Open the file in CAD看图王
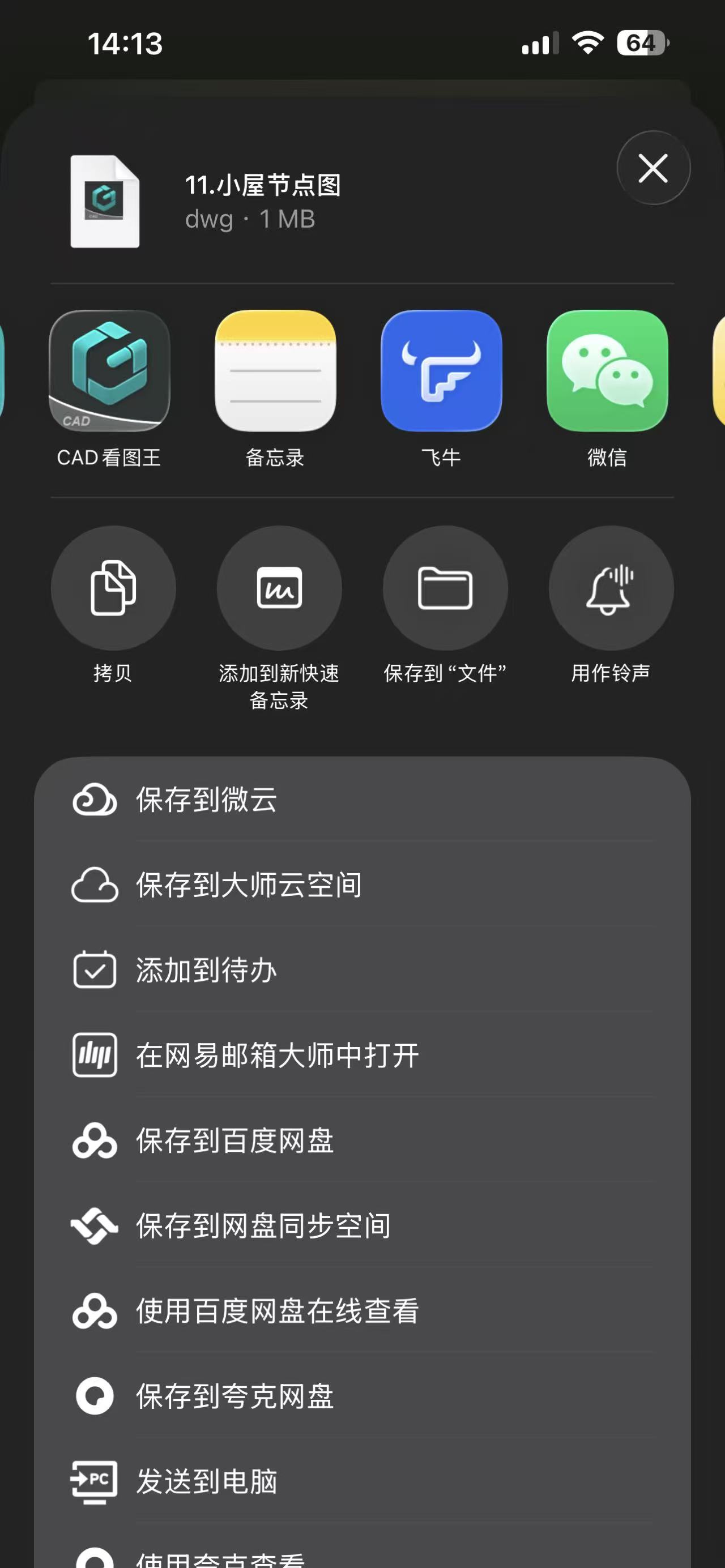 click(109, 371)
